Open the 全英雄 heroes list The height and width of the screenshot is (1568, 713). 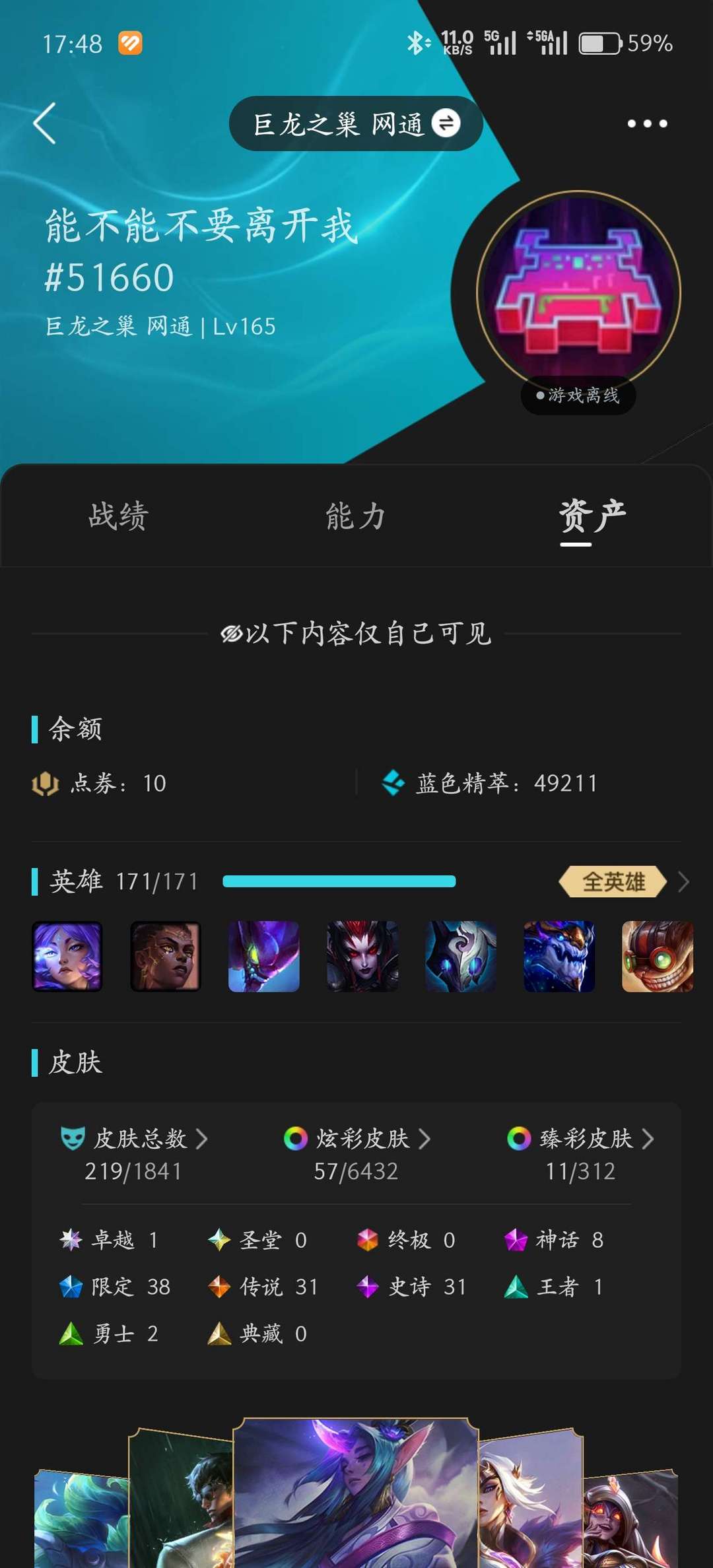614,881
